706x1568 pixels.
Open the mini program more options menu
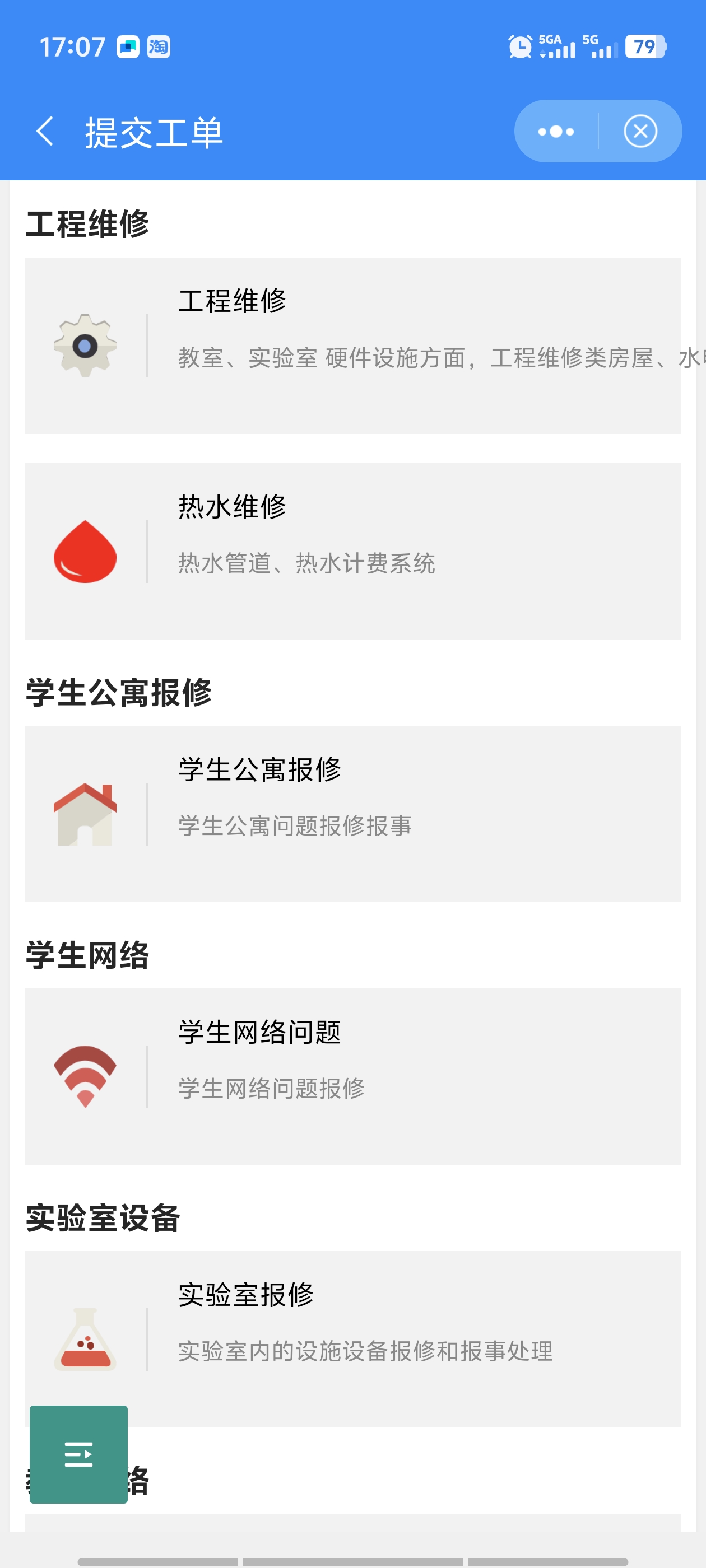coord(555,132)
